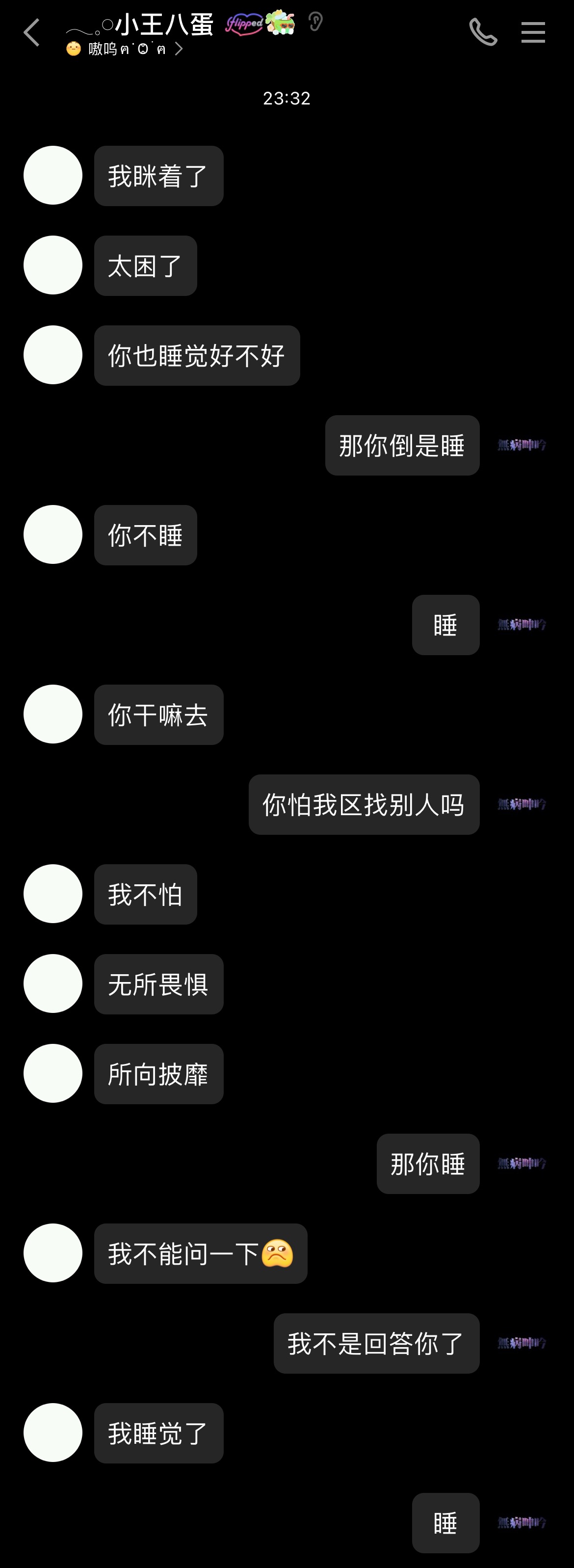Select the sent bubble 那你倒是睡
The height and width of the screenshot is (1568, 574).
pyautogui.click(x=402, y=445)
